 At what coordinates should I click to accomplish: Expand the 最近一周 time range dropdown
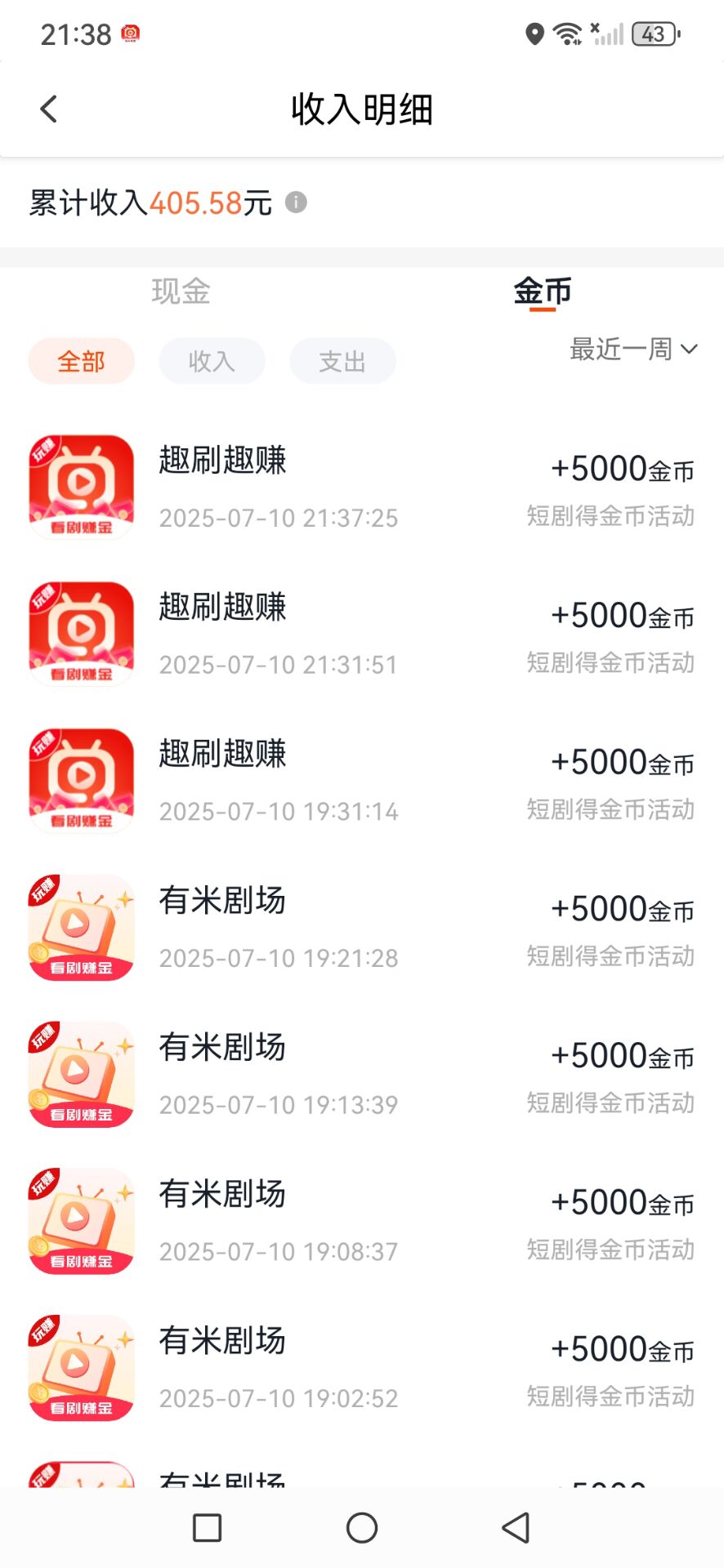633,350
